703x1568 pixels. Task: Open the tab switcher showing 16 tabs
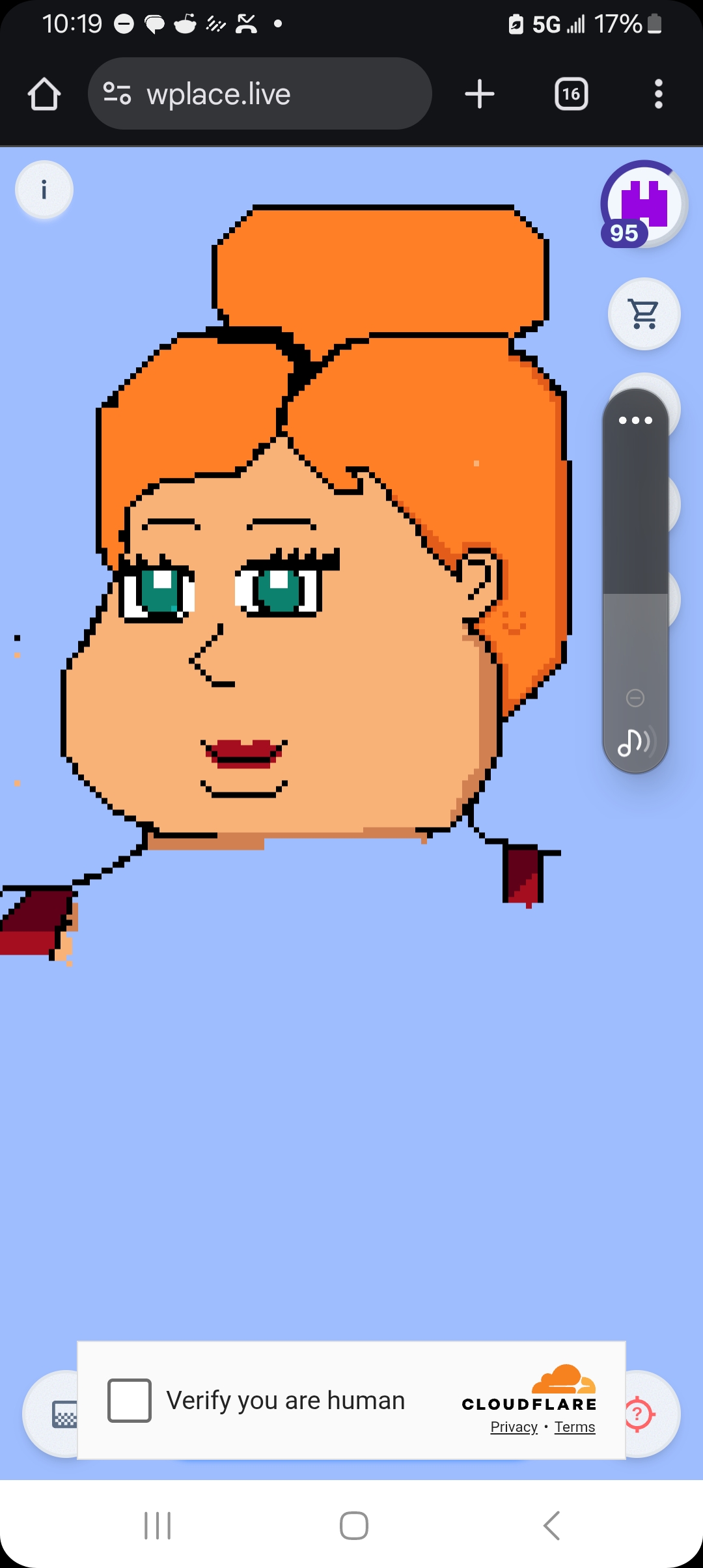(x=571, y=94)
